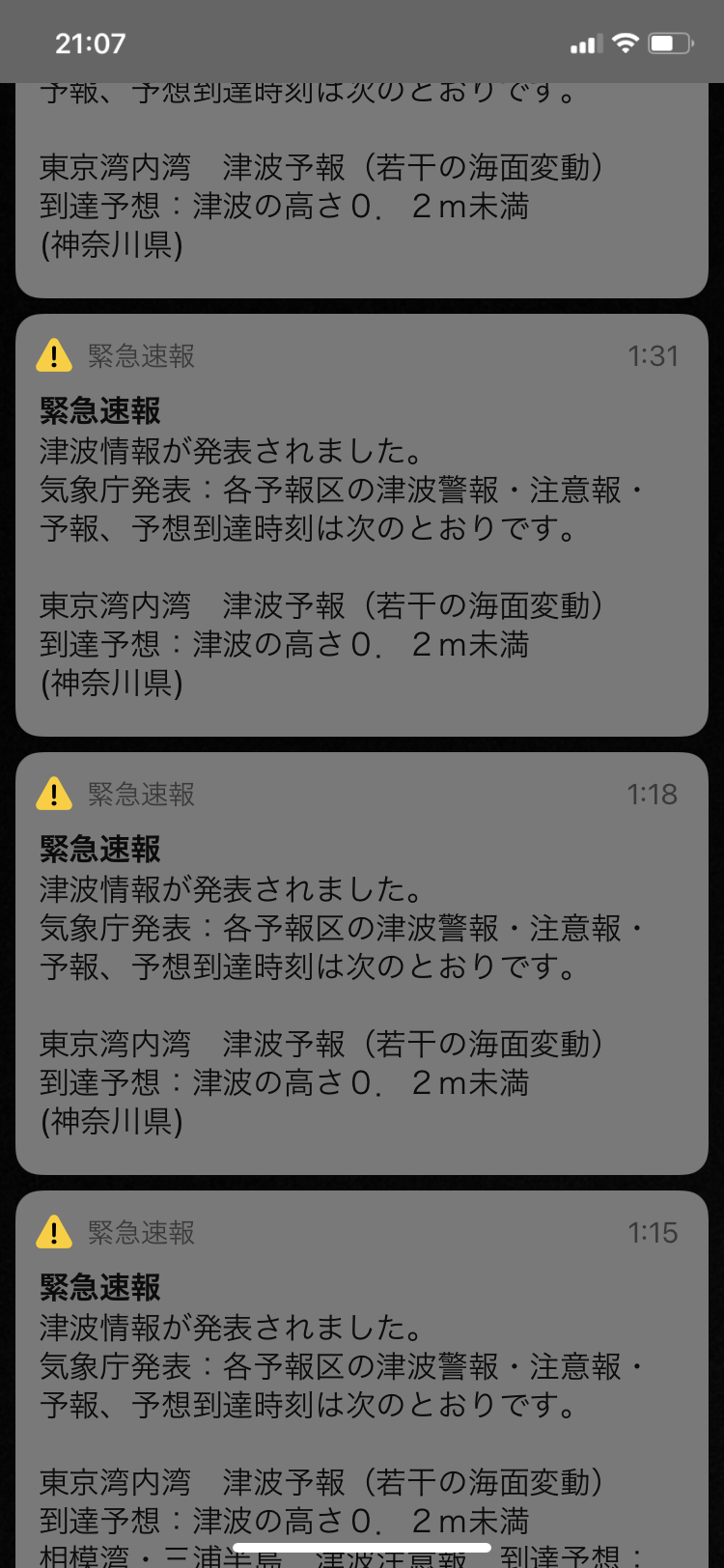Image resolution: width=724 pixels, height=1568 pixels.
Task: Open the emergency alert received at 1:18
Action: [x=362, y=964]
